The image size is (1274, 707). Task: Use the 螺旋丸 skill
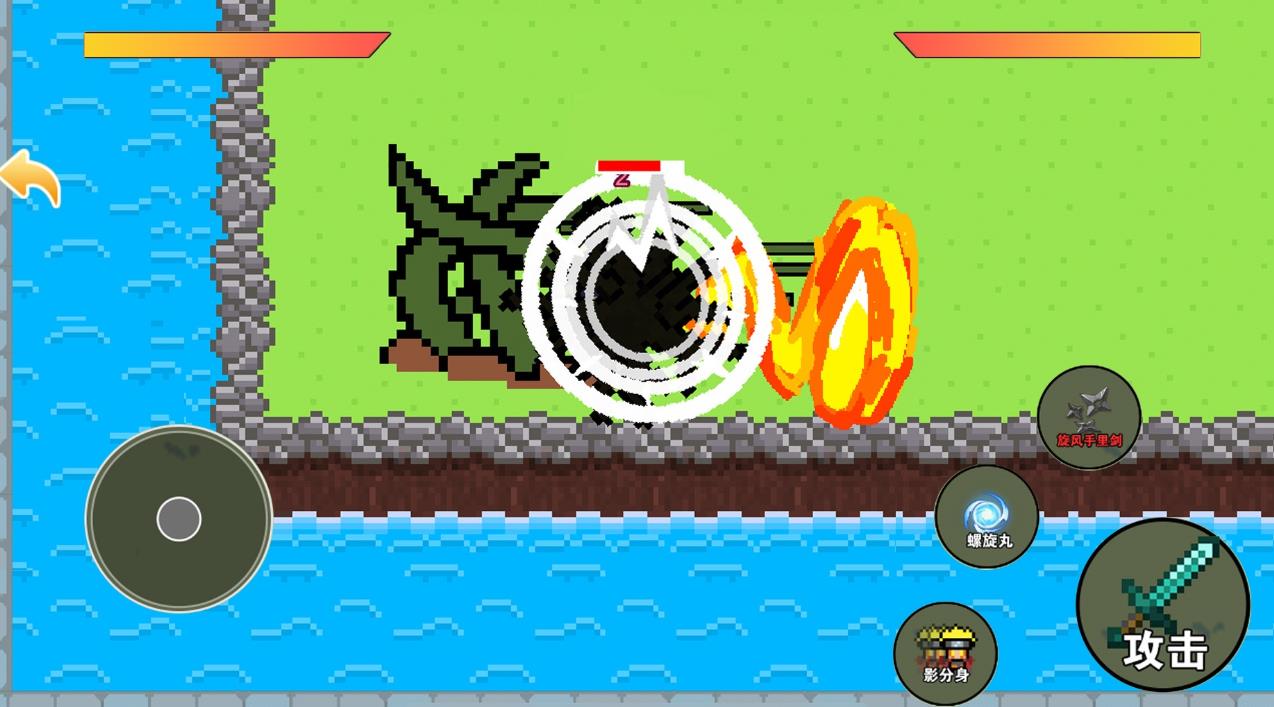pos(987,517)
